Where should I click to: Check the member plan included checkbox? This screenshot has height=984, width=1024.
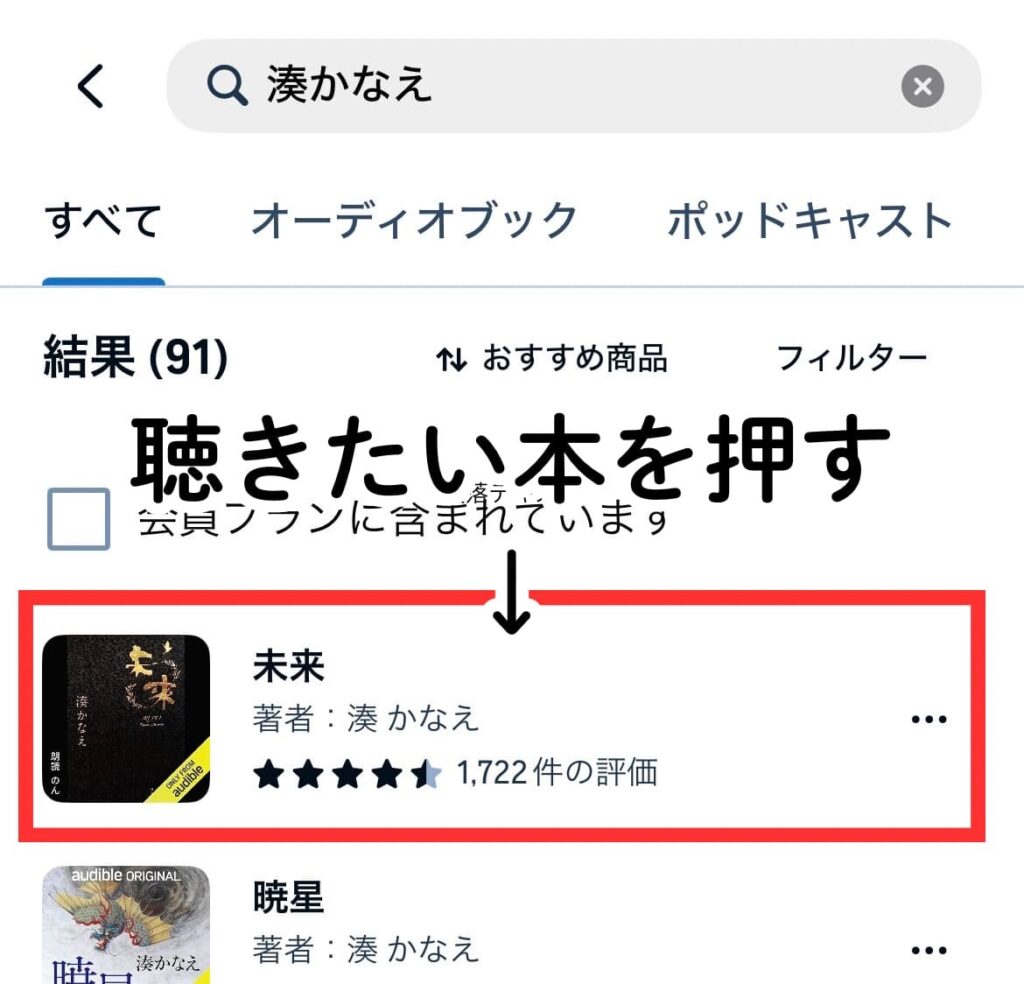[79, 519]
